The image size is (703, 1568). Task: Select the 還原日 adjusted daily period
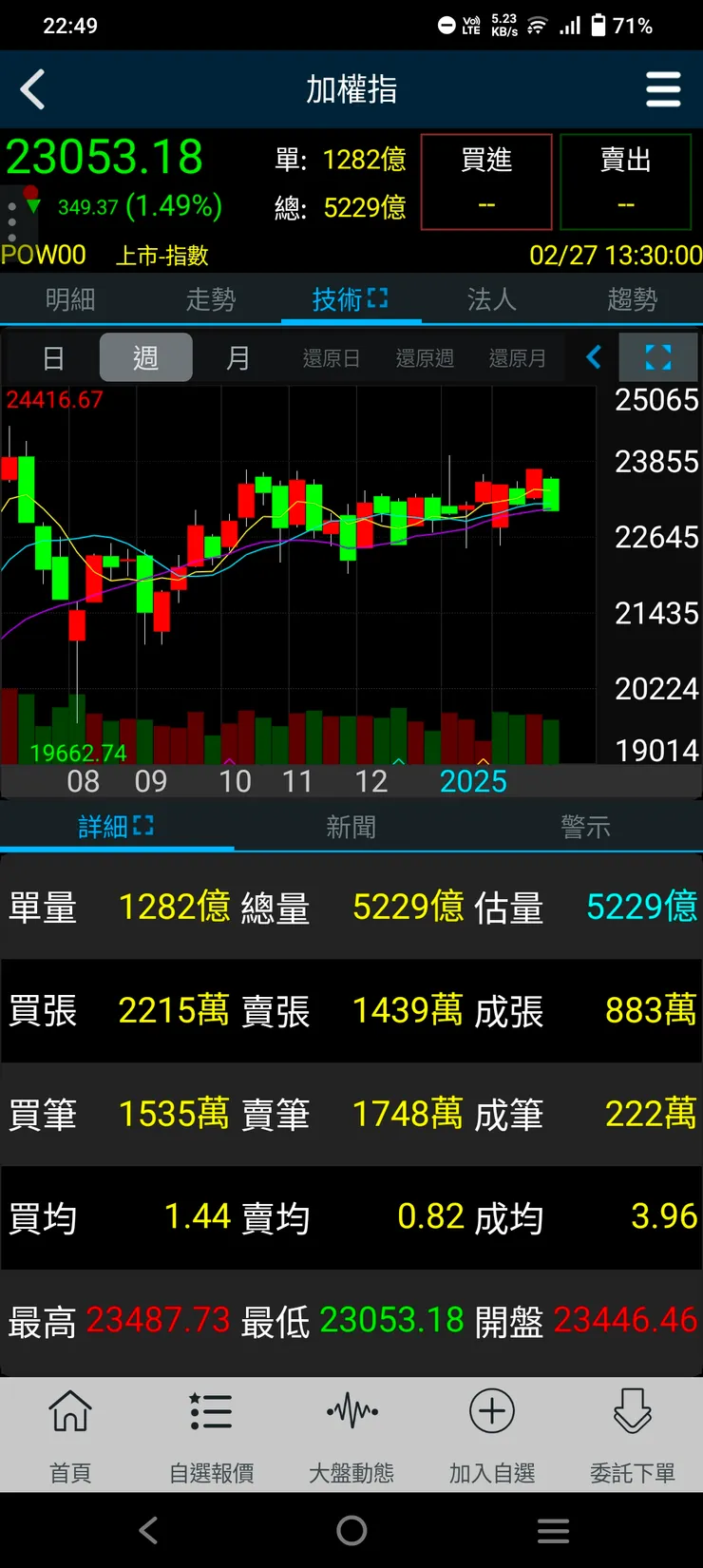click(x=331, y=358)
